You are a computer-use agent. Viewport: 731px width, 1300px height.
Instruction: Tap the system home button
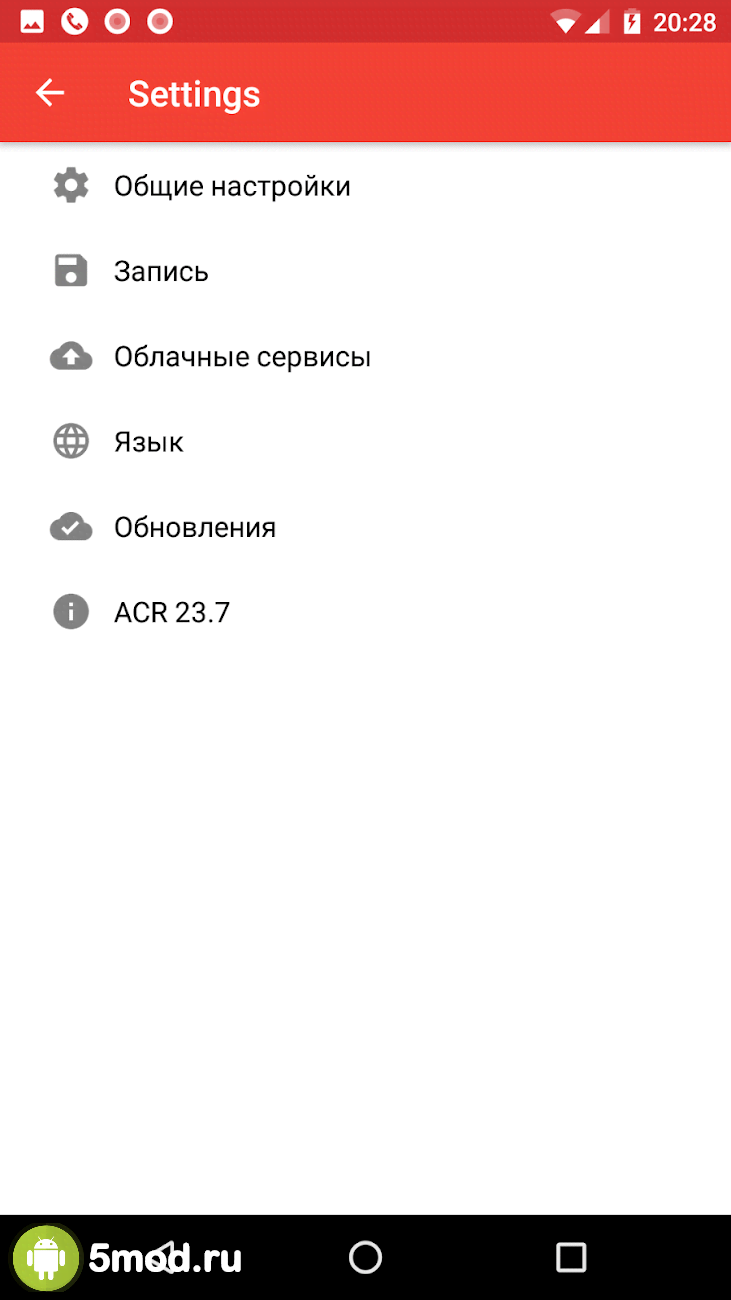coord(365,1257)
